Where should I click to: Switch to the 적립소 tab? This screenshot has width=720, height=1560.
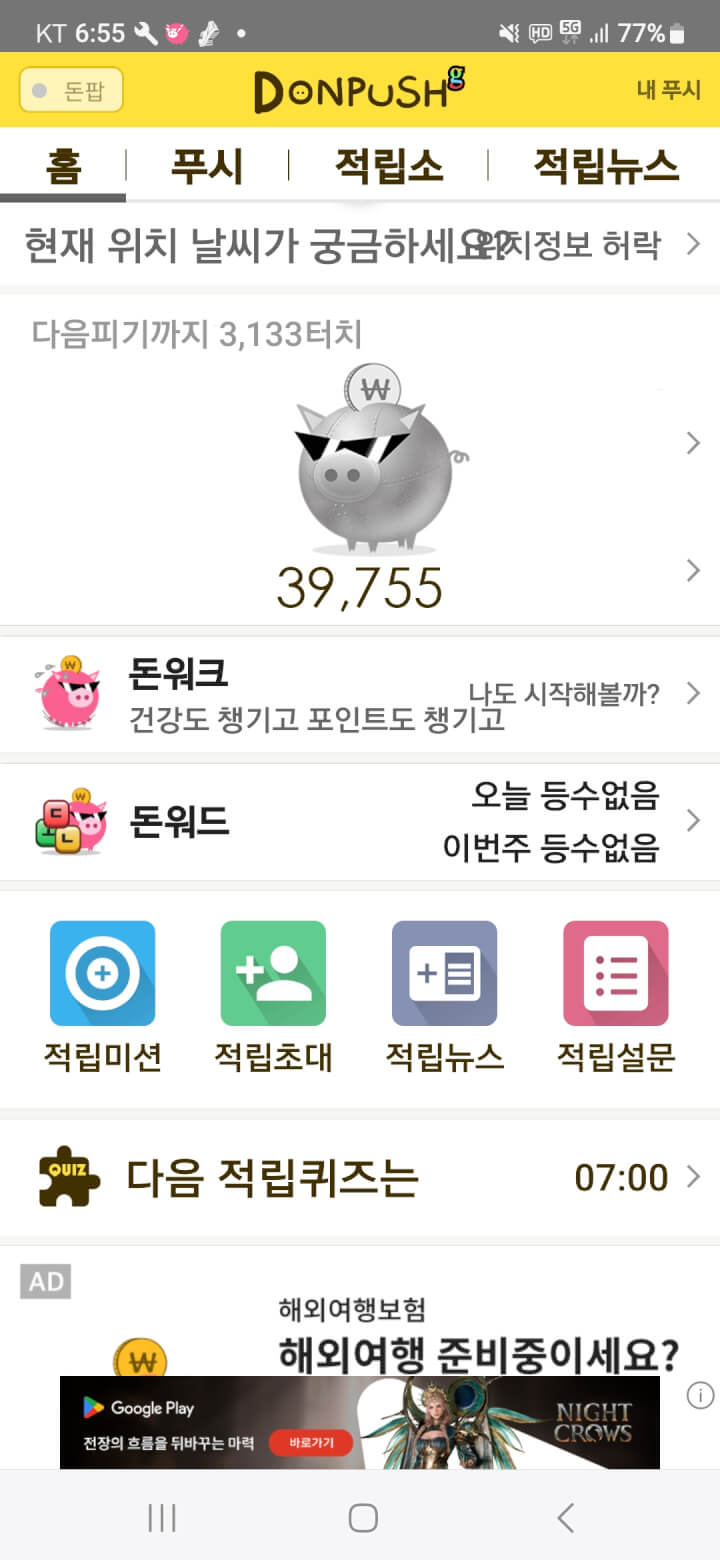388,166
